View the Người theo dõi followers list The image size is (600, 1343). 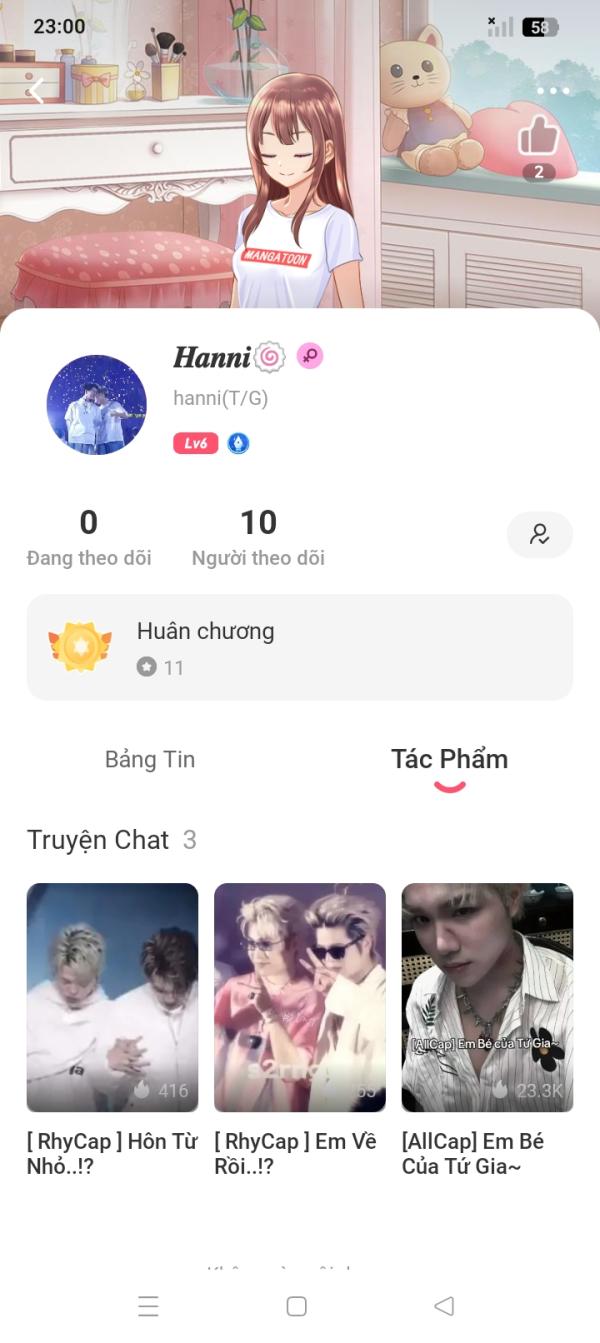coord(258,537)
